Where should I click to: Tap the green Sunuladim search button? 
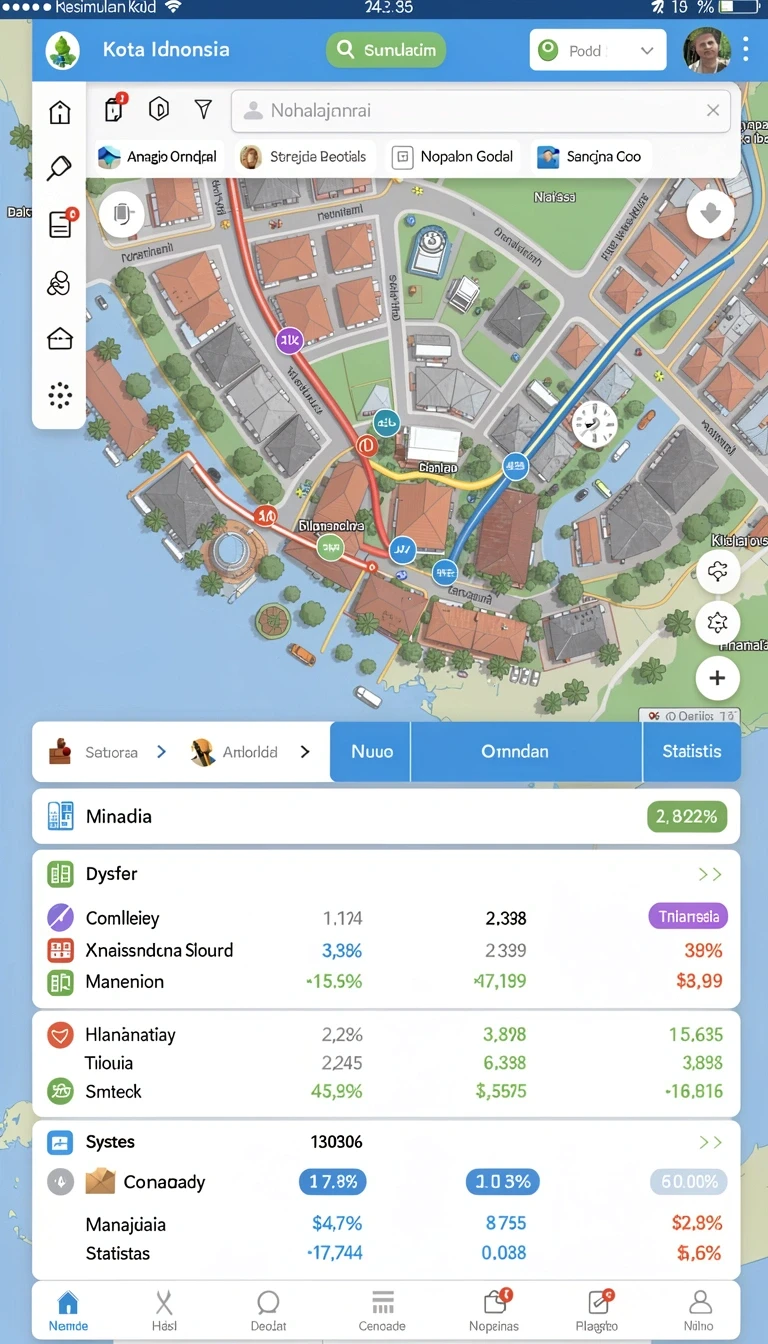click(386, 49)
